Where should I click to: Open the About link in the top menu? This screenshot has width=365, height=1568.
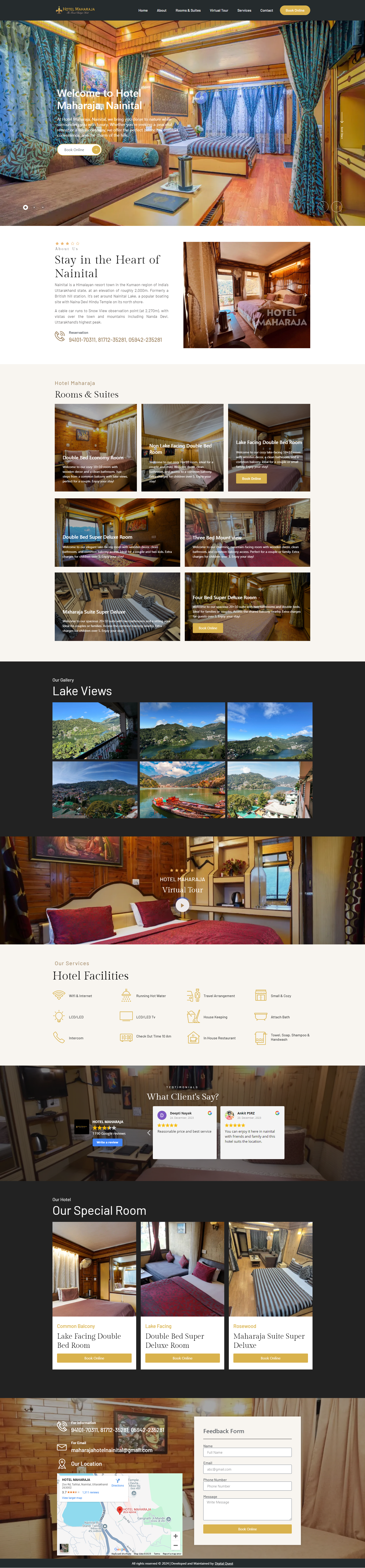pos(161,10)
